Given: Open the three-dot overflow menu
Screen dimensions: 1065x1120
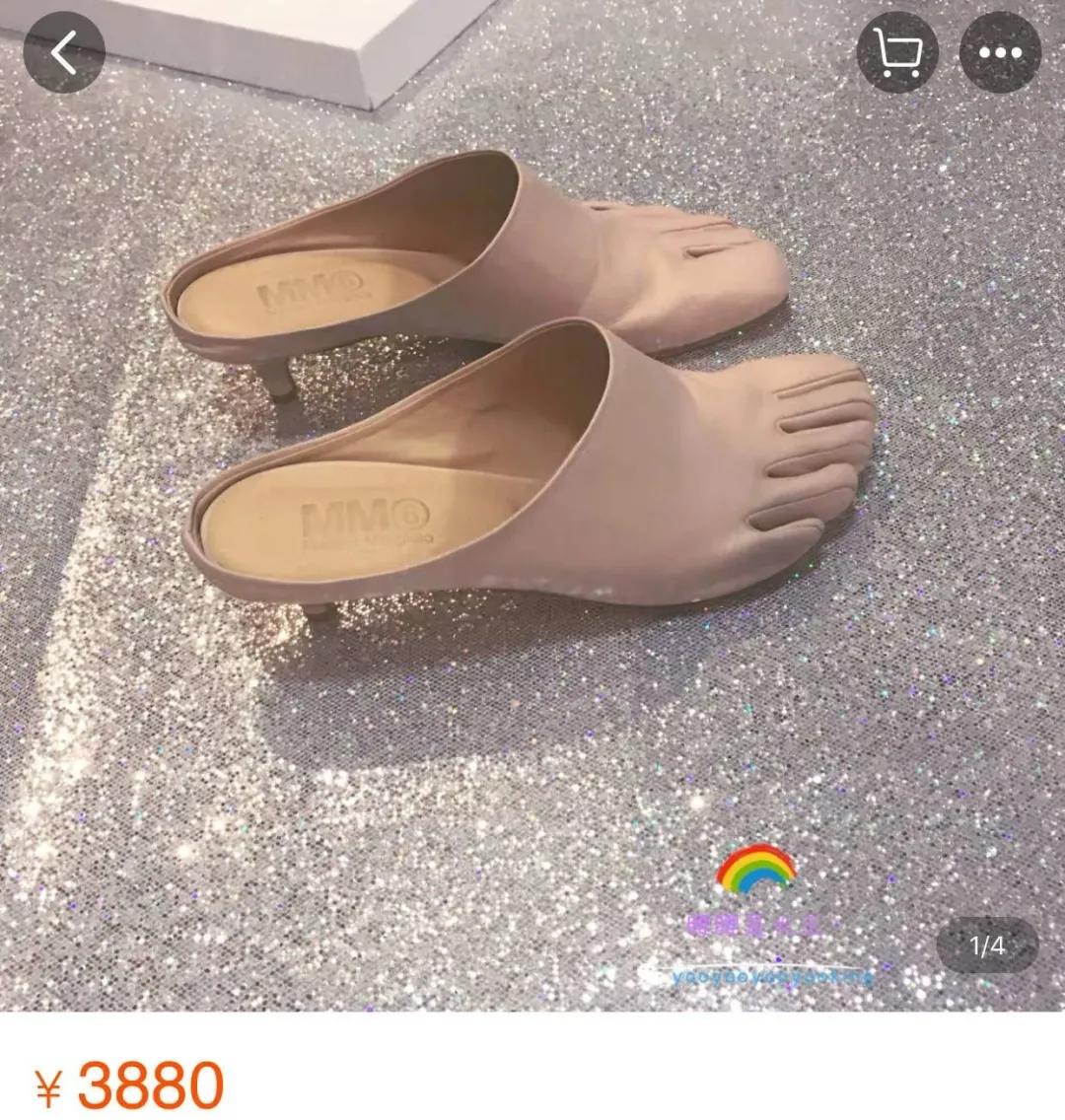Looking at the screenshot, I should (x=1000, y=53).
